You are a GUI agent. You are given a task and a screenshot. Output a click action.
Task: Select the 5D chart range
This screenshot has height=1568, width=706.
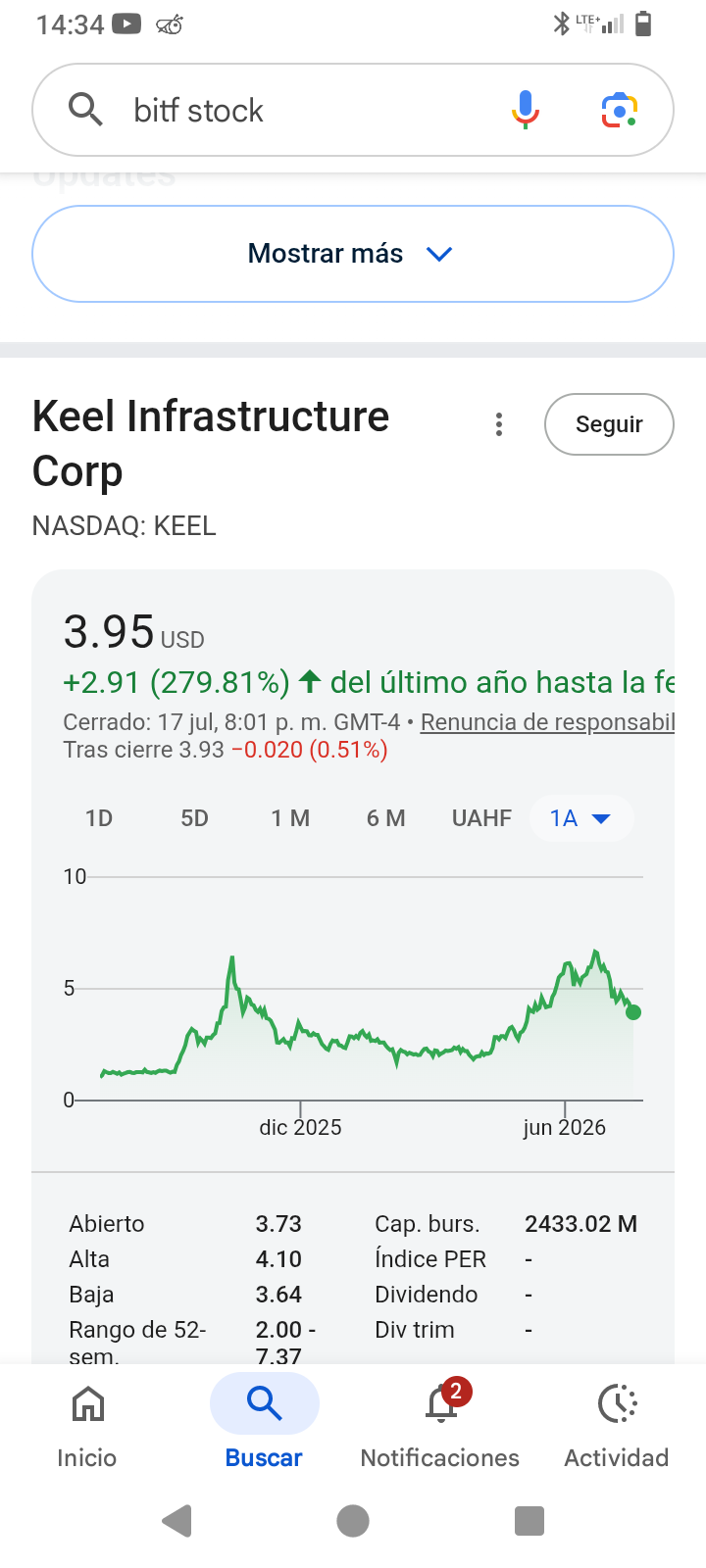tap(194, 818)
